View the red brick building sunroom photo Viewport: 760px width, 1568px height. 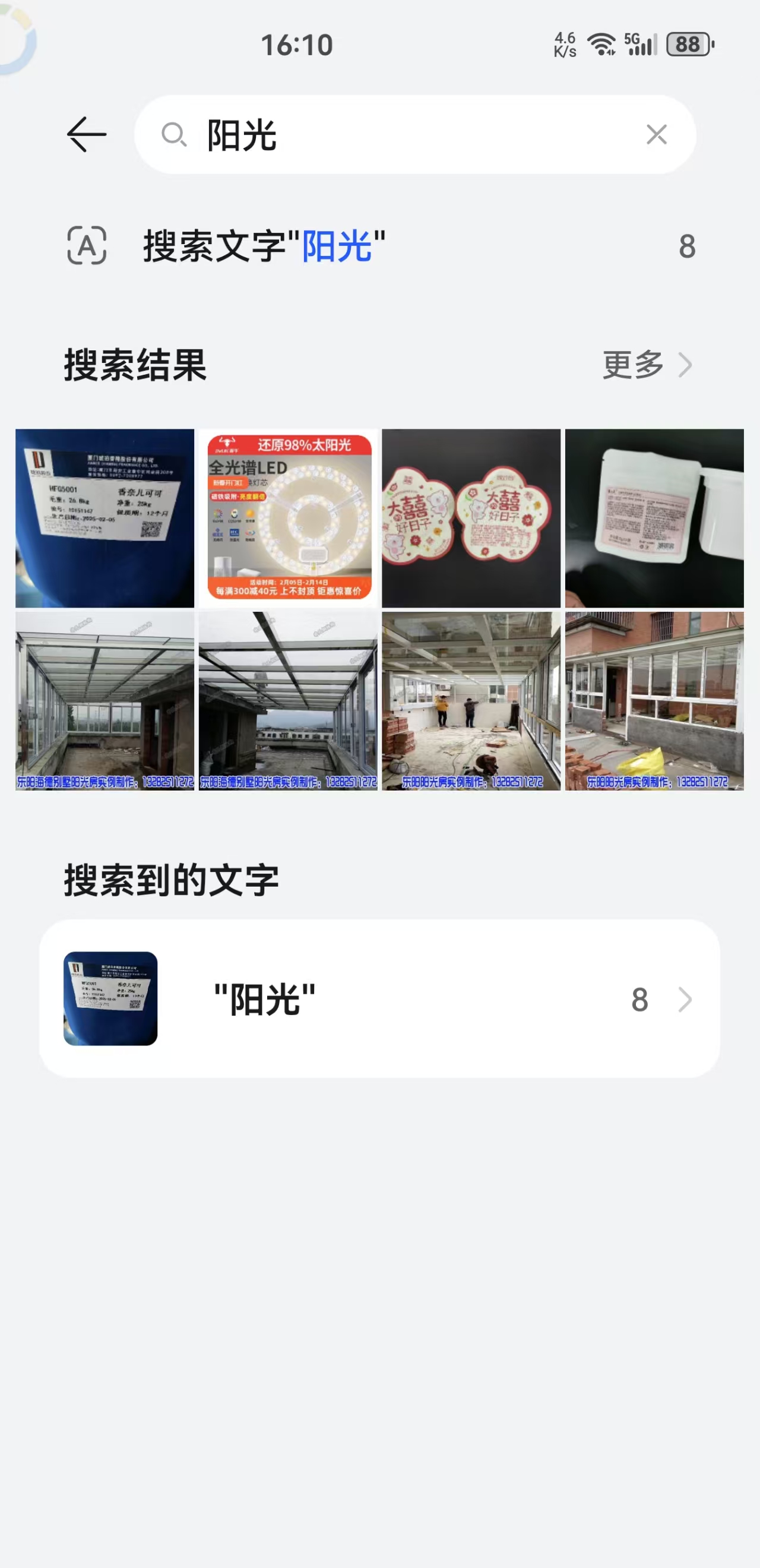(654, 701)
